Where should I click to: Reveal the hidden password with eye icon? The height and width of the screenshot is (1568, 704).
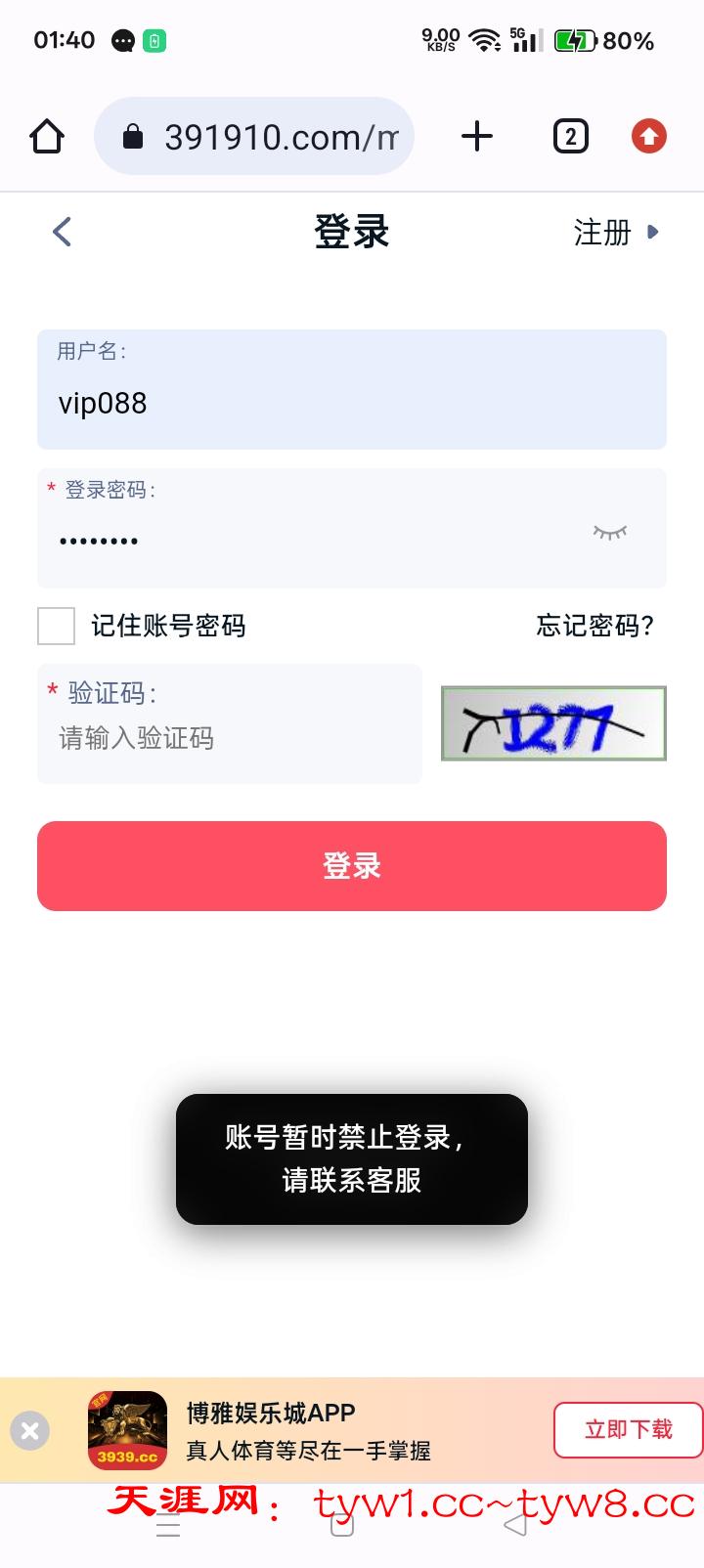(609, 533)
